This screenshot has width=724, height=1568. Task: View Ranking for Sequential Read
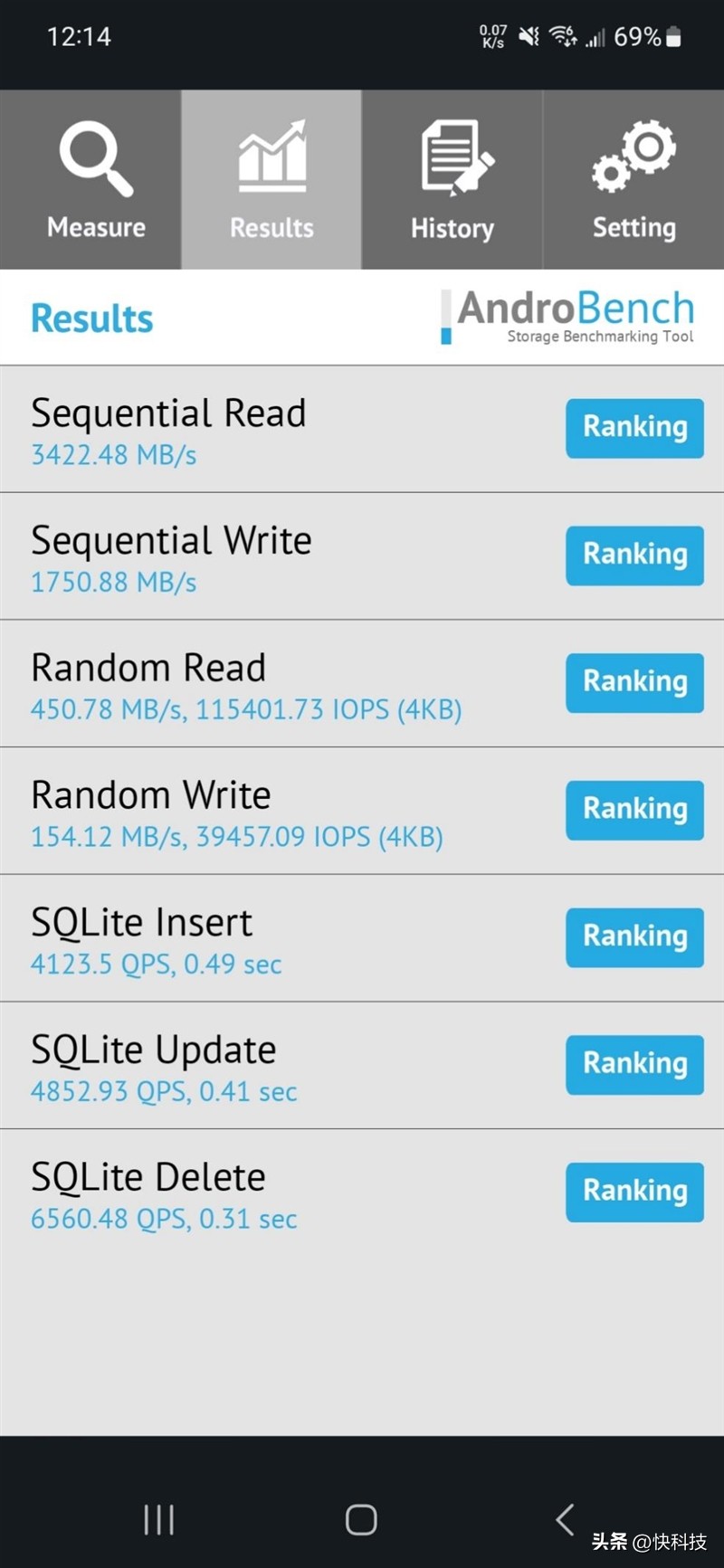tap(634, 427)
